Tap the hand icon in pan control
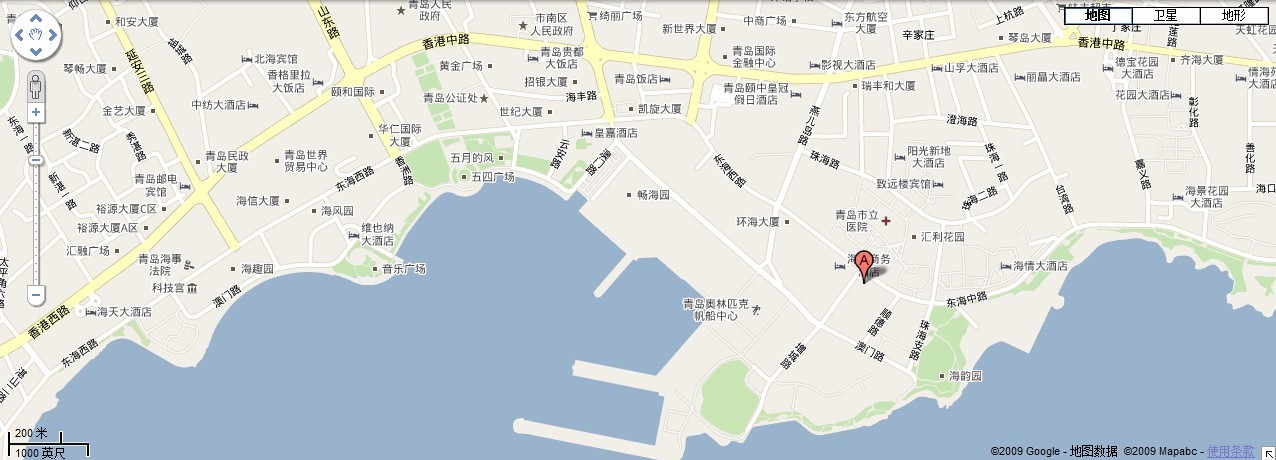 pyautogui.click(x=37, y=37)
